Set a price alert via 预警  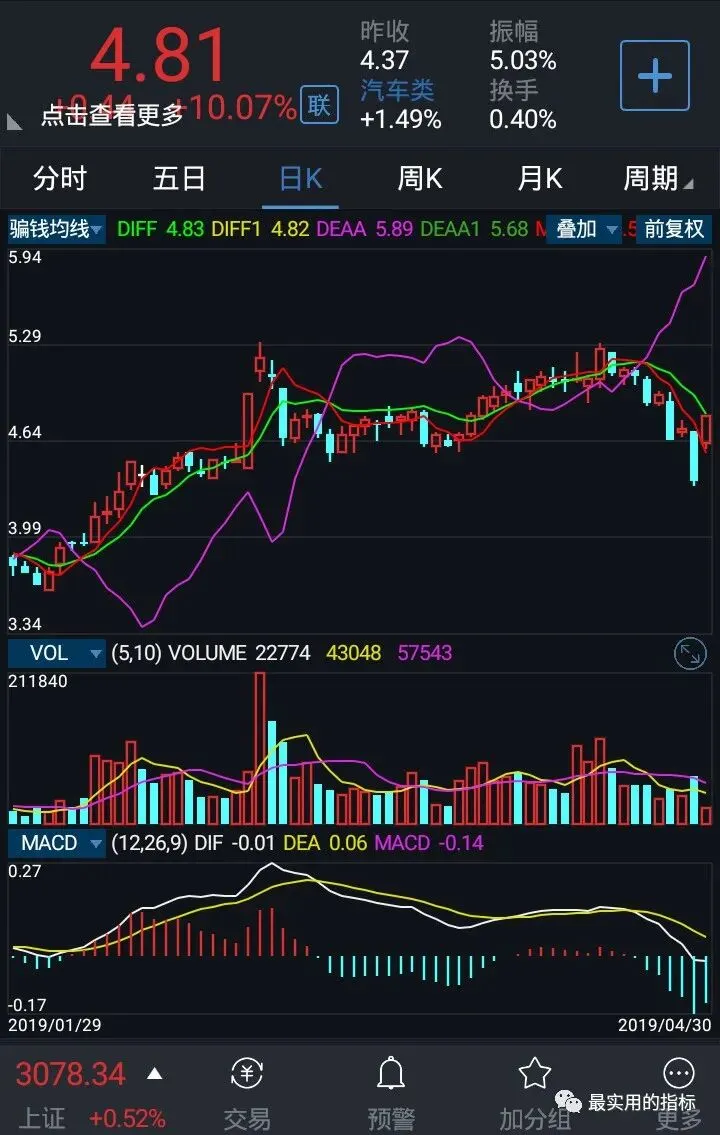click(x=391, y=1092)
